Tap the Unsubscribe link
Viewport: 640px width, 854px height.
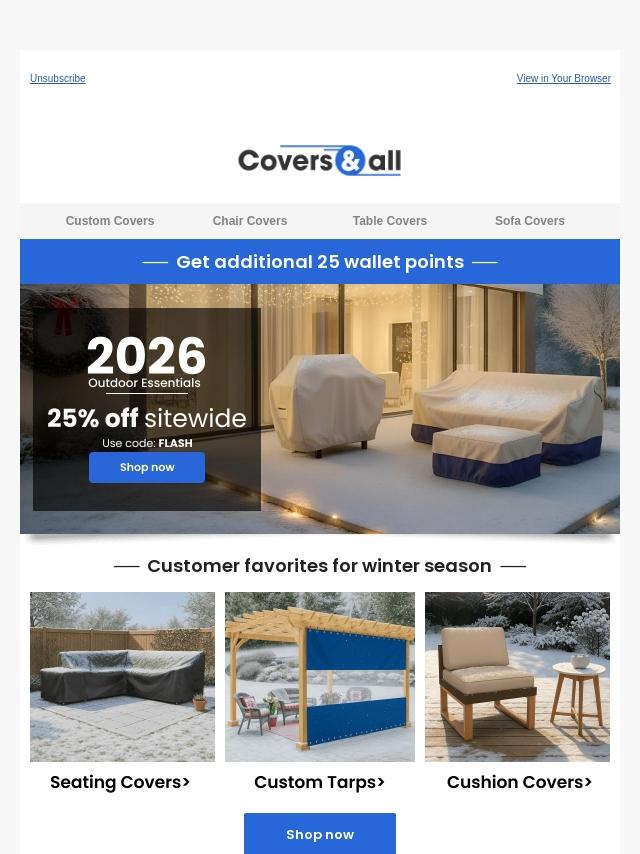point(57,78)
